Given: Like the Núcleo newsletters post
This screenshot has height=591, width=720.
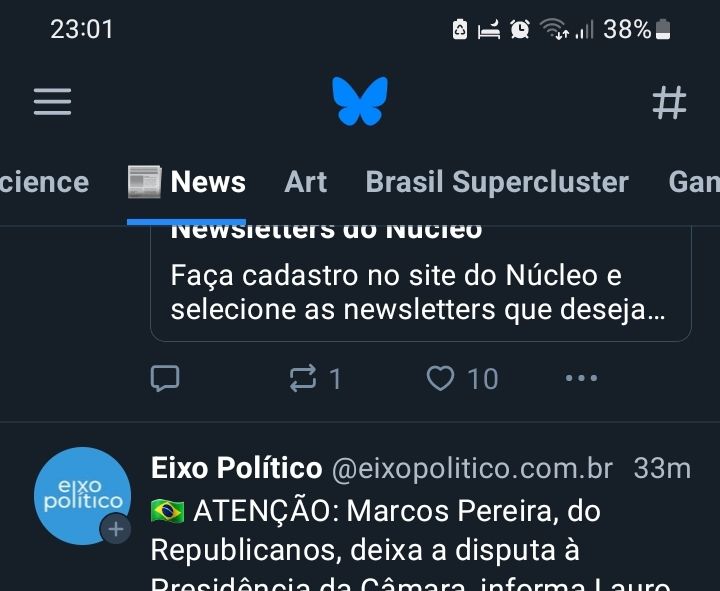Looking at the screenshot, I should (x=441, y=378).
